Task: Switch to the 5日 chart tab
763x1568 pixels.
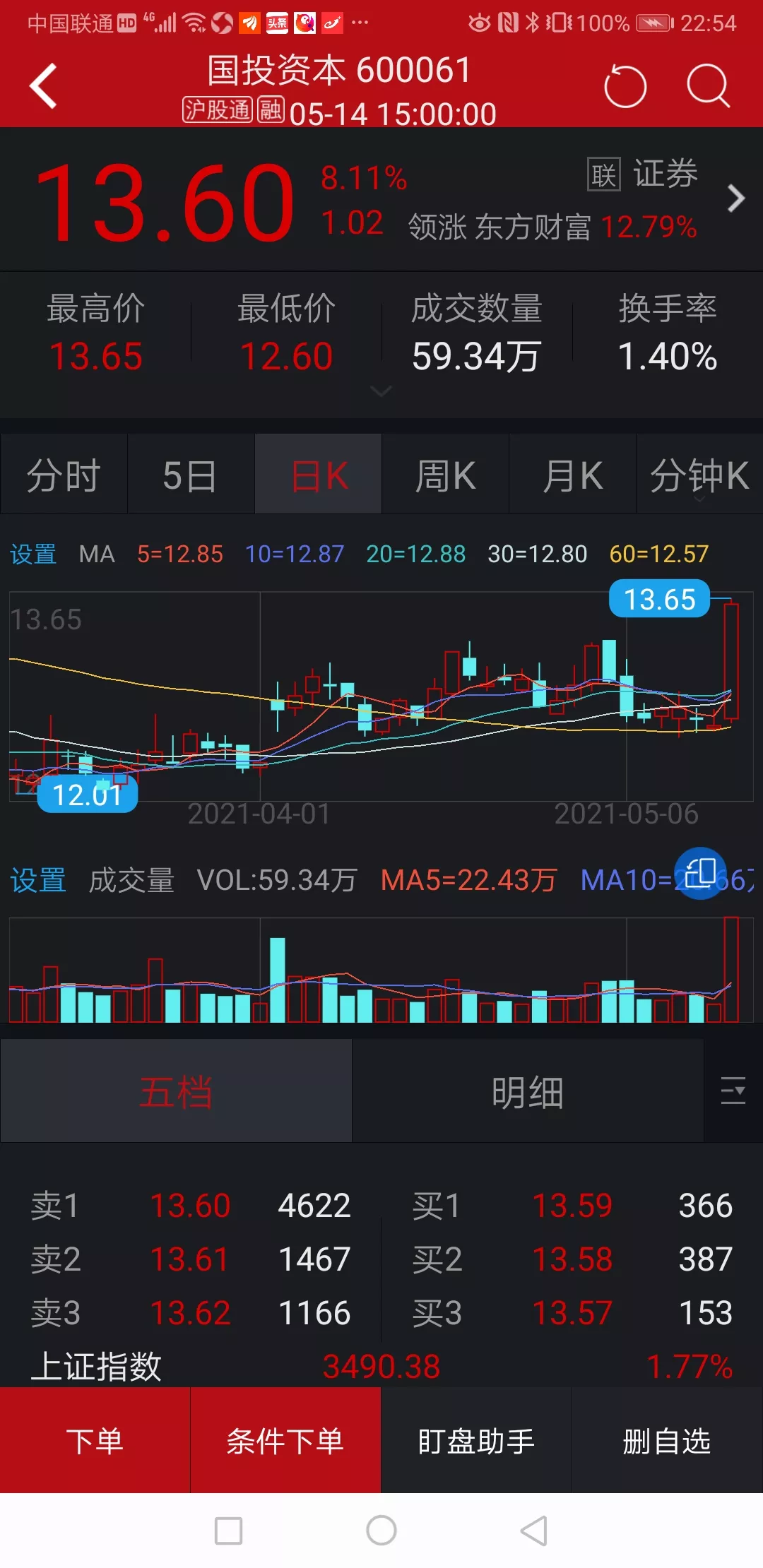Action: pos(190,475)
